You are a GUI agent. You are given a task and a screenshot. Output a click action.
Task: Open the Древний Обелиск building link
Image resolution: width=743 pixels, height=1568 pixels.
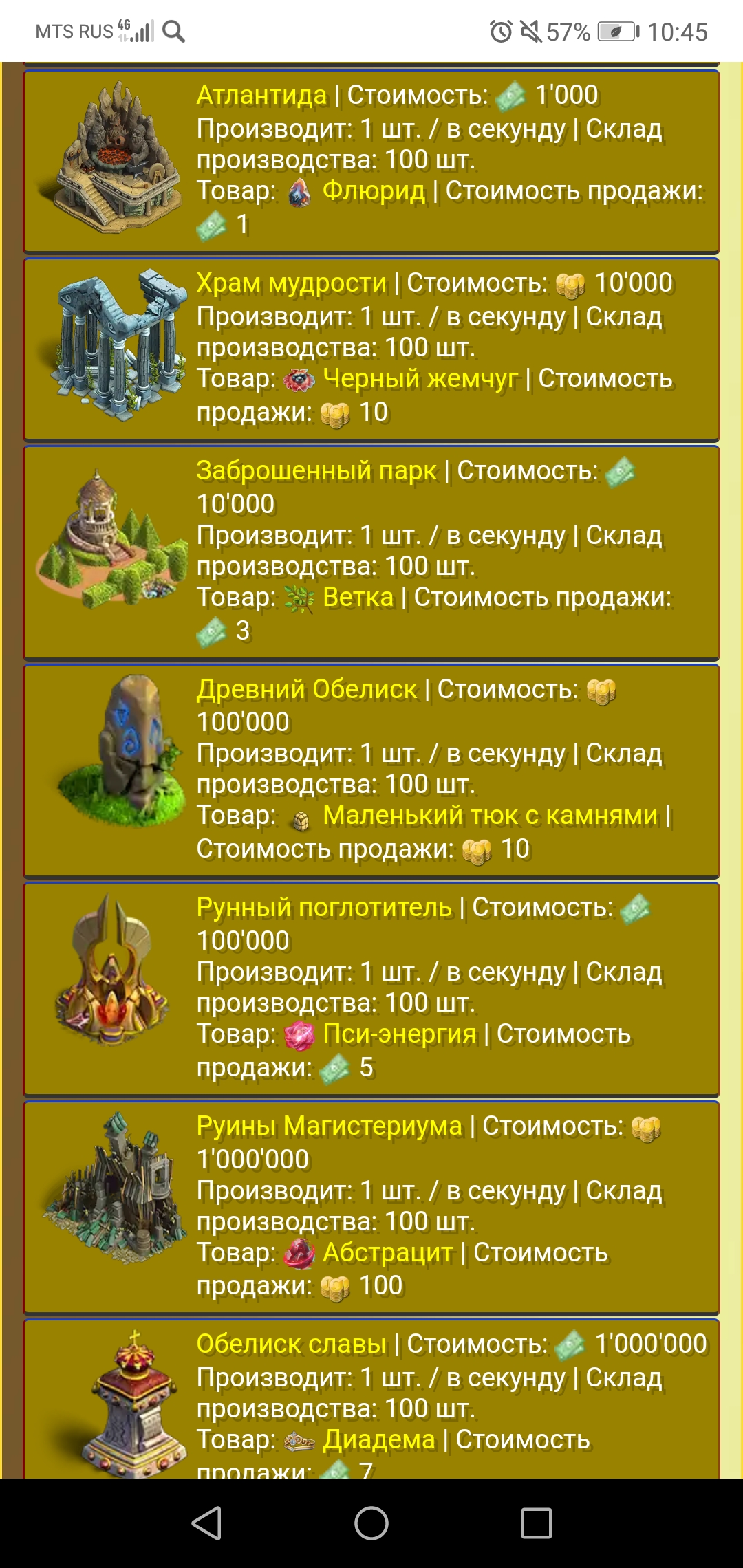307,689
